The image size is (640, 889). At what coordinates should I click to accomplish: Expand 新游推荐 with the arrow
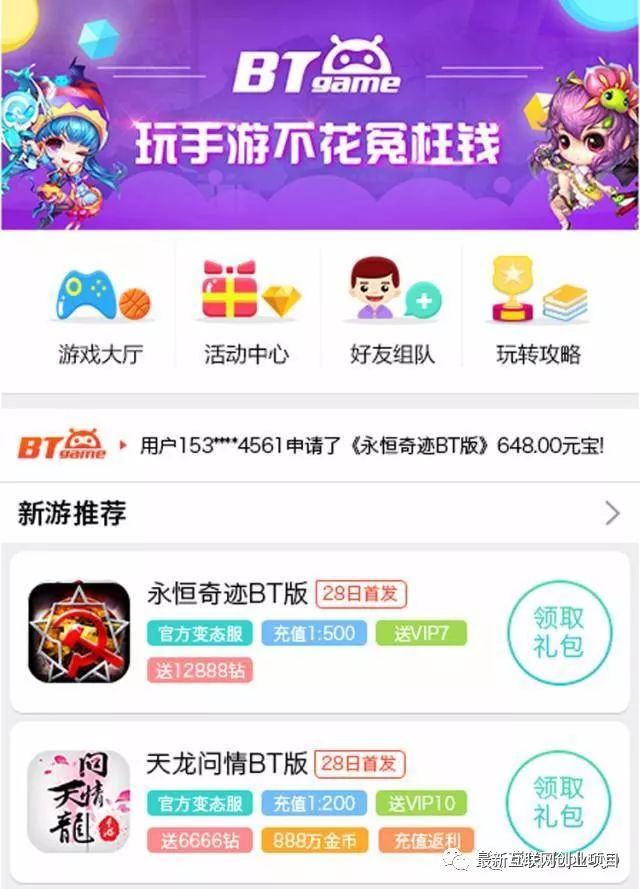pos(612,514)
